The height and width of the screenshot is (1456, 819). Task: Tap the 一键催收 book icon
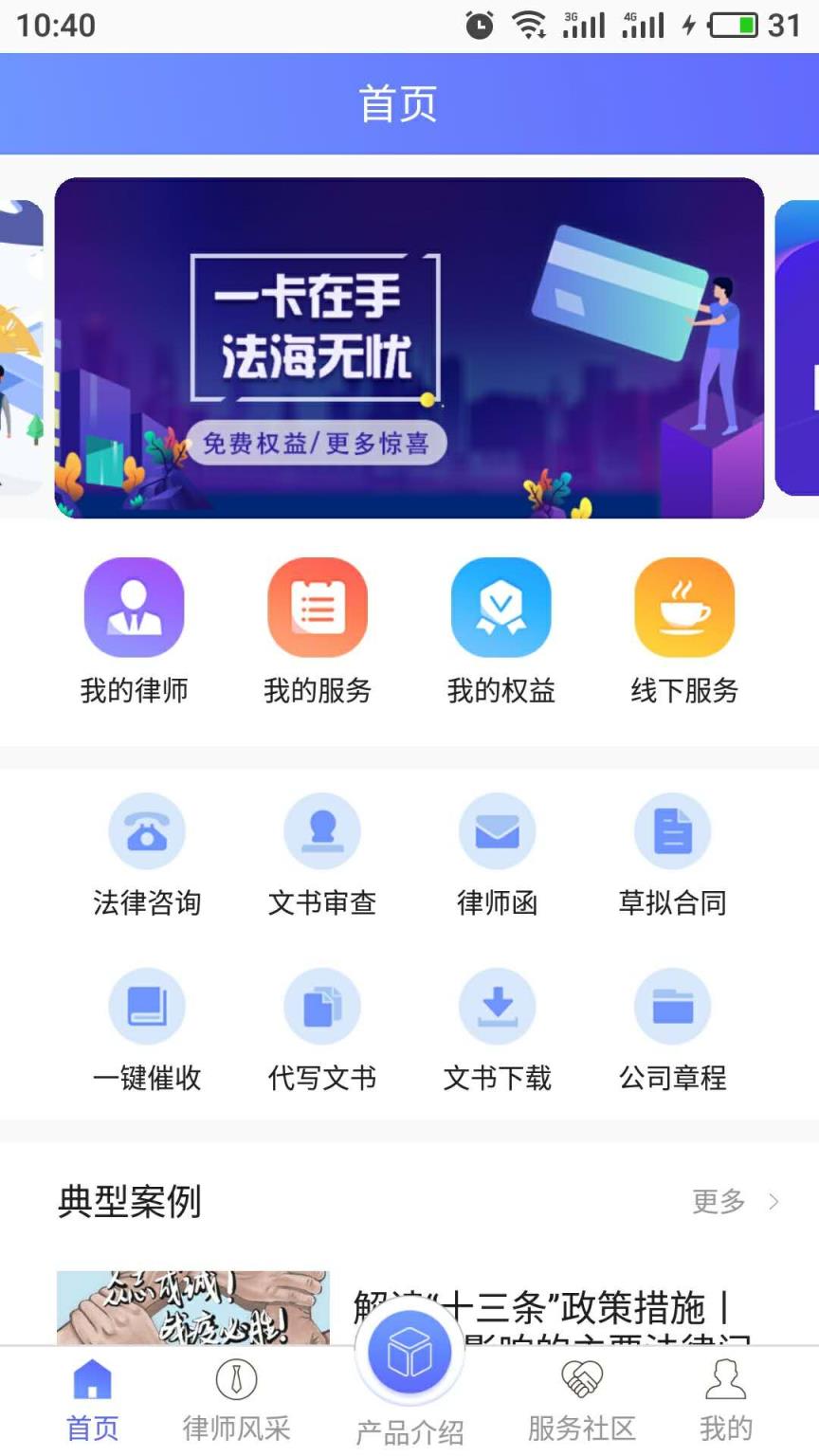(x=147, y=1005)
